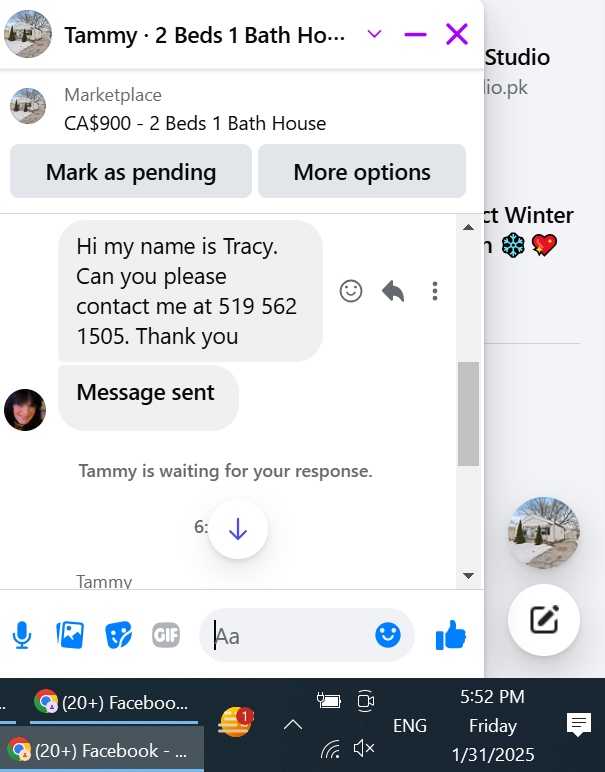Jump to the latest messages arrow

pyautogui.click(x=238, y=529)
